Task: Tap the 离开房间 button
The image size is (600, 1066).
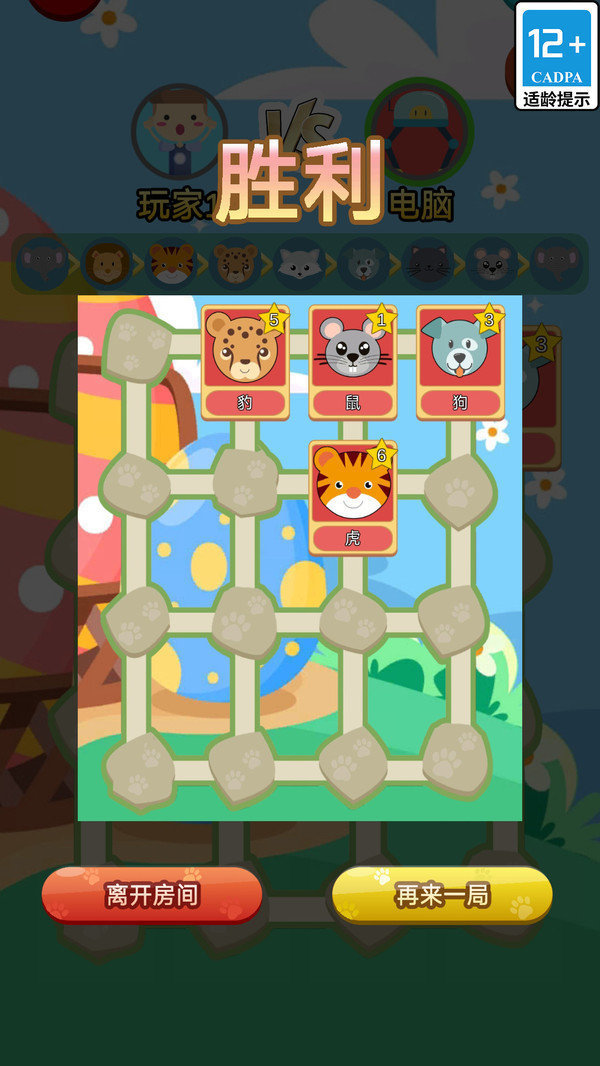Action: (152, 895)
